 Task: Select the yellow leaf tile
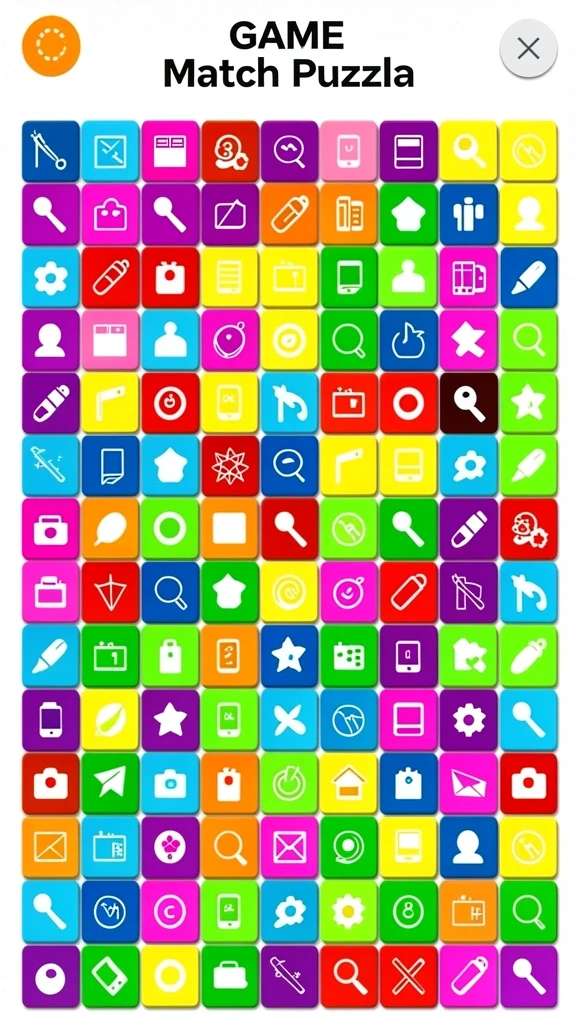(110, 720)
